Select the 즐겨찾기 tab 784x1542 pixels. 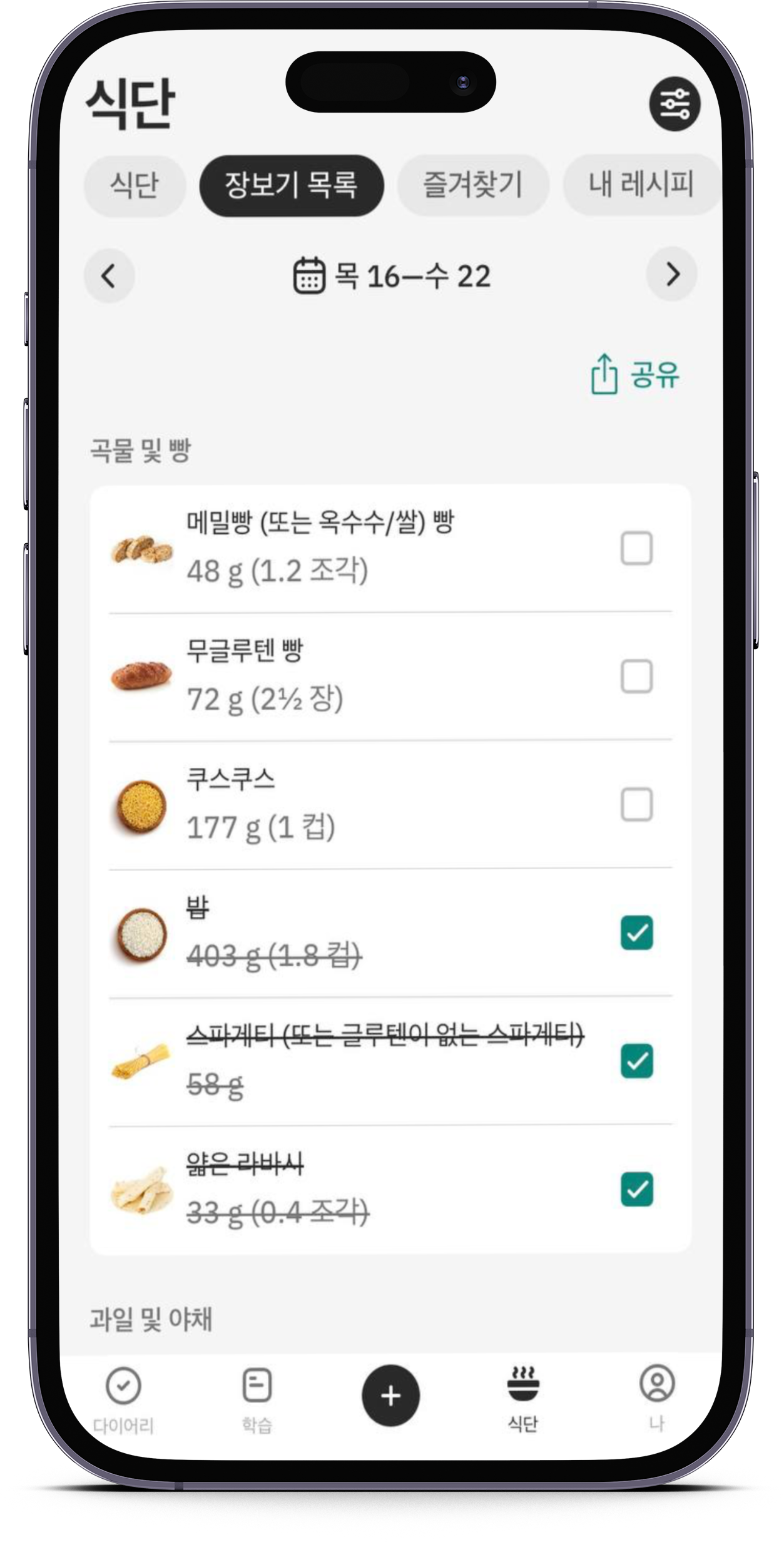[472, 185]
